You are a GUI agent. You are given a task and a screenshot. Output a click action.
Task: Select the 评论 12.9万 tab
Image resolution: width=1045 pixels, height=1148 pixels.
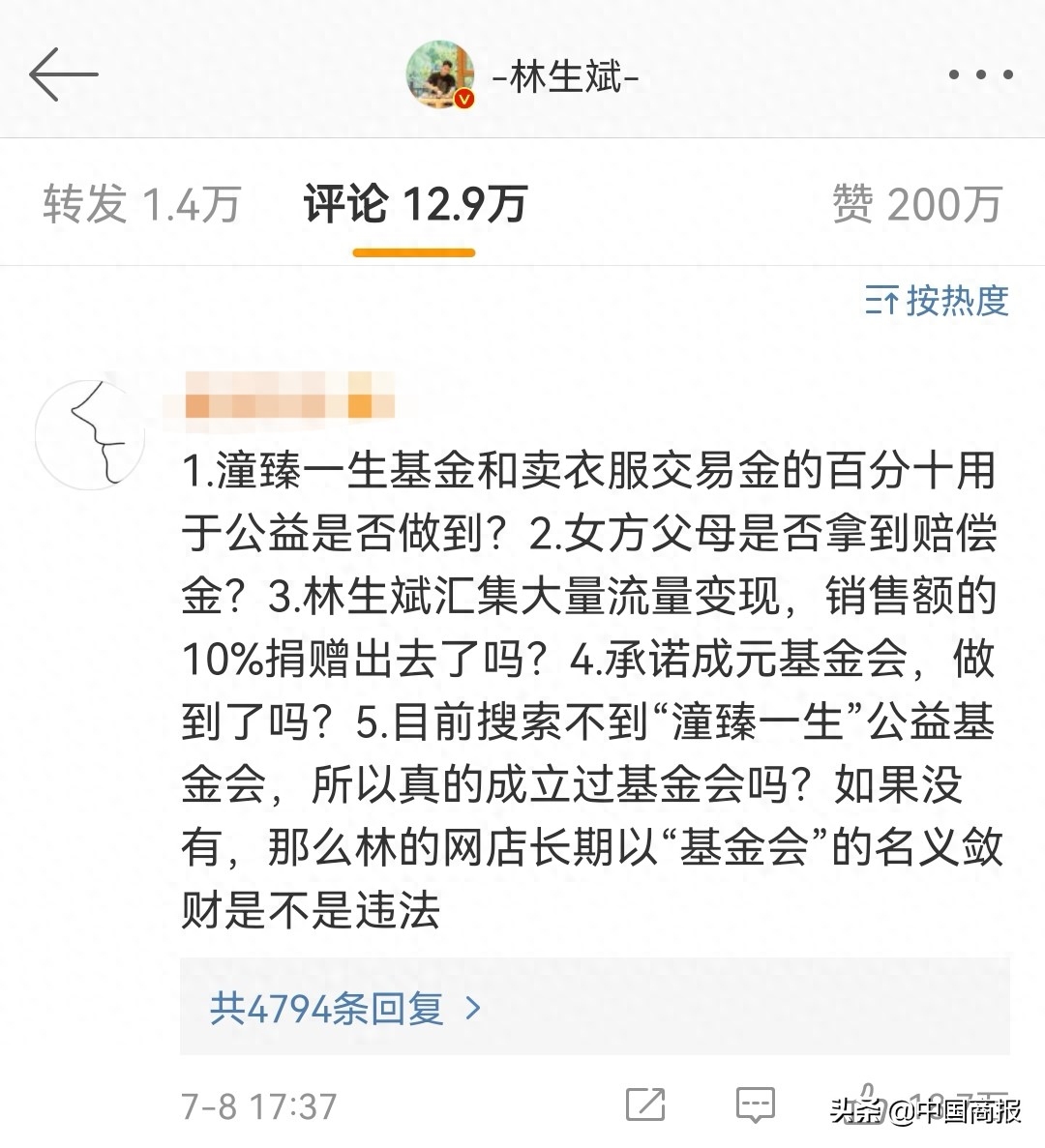tap(414, 204)
